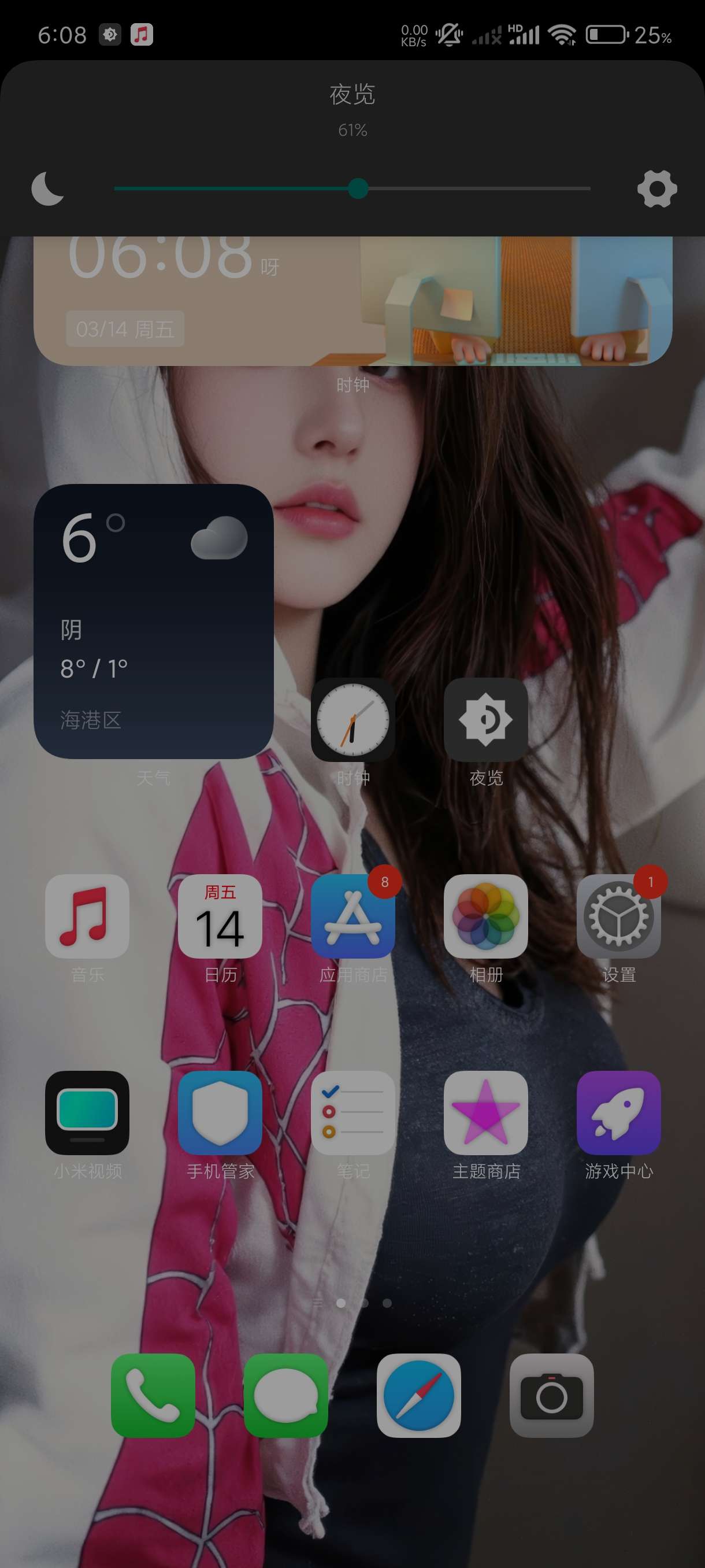Launch 游戏中心 game center
This screenshot has height=1568, width=705.
click(618, 1112)
